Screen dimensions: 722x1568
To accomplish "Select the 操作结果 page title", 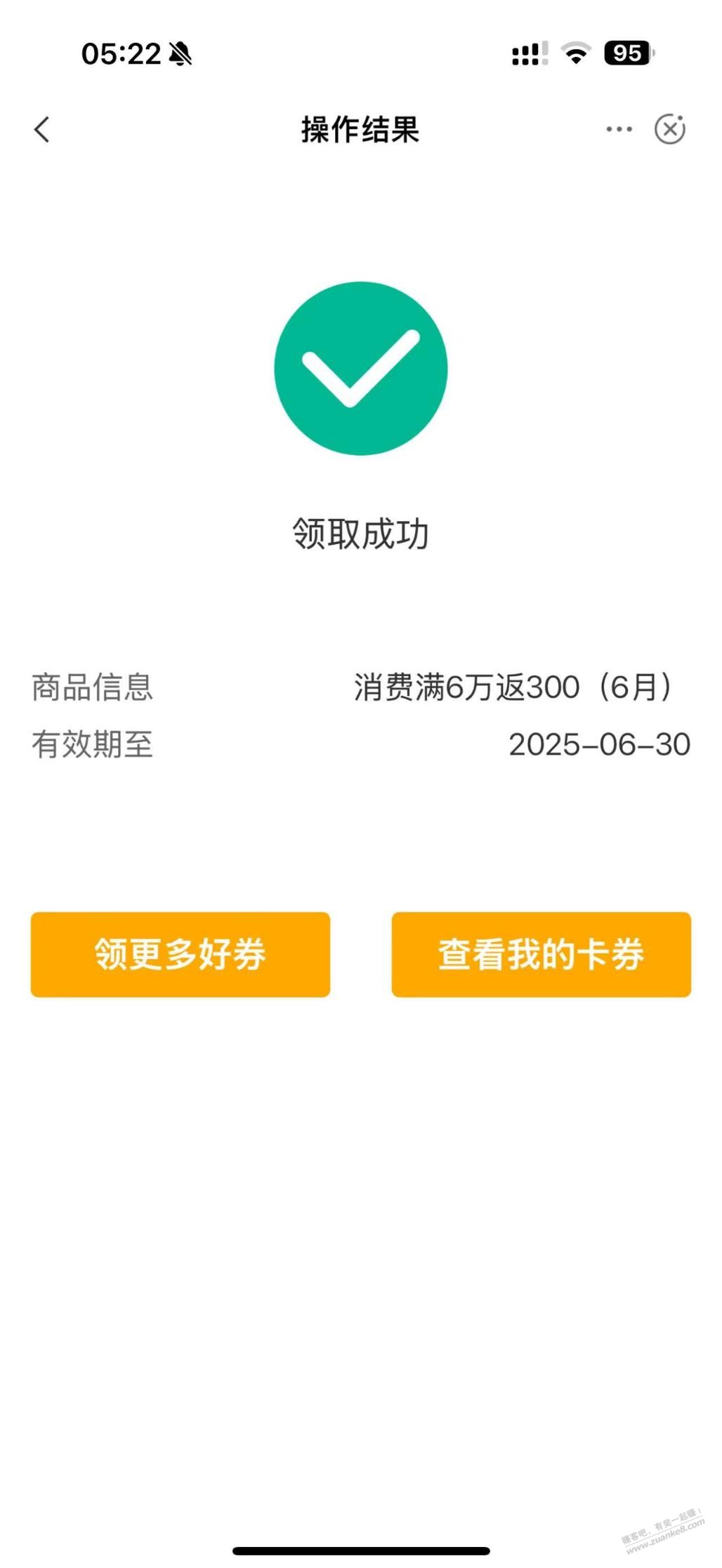I will (360, 129).
